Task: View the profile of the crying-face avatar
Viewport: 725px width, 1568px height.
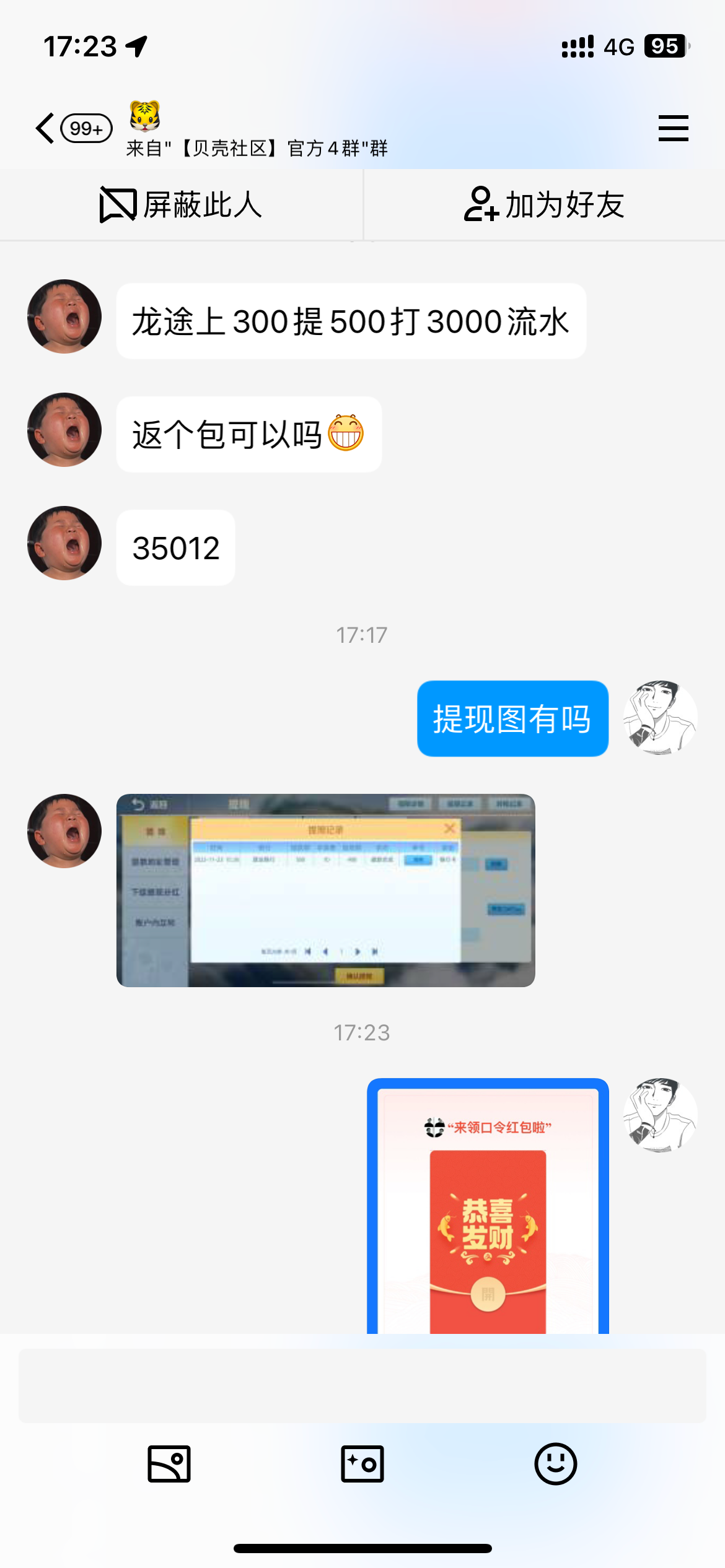Action: (64, 316)
